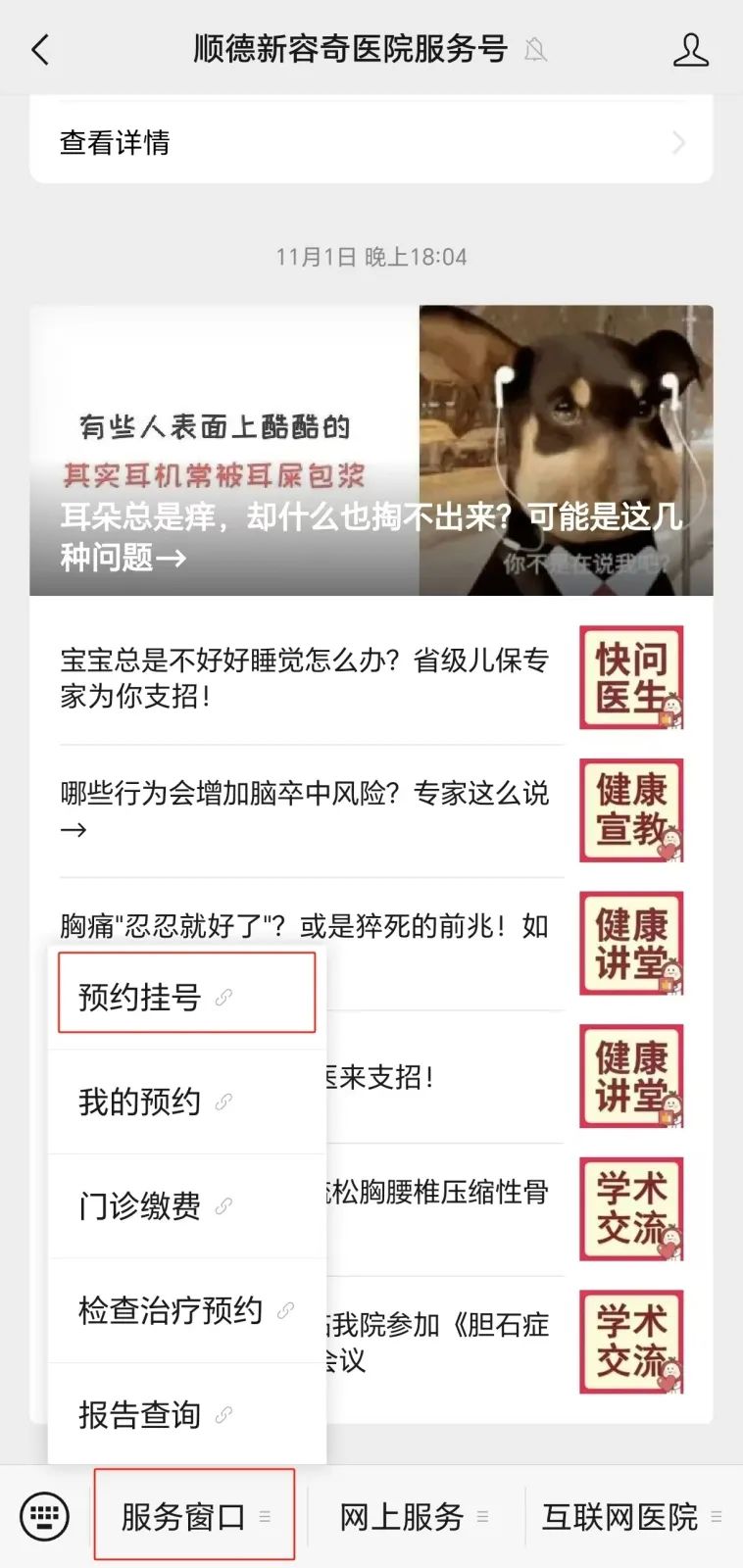The width and height of the screenshot is (743, 1568).
Task: Select 我的预约 from the popup menu
Action: click(x=186, y=1102)
